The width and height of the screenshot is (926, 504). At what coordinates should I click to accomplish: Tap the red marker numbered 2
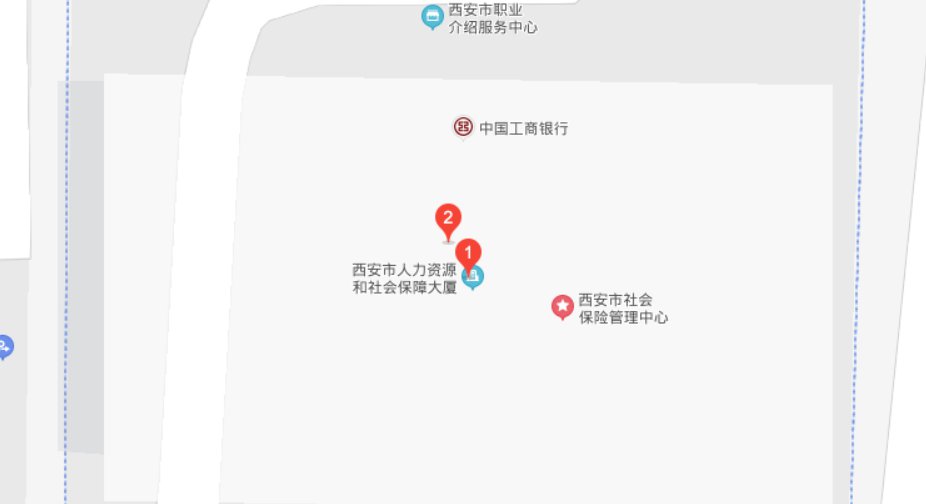[448, 219]
